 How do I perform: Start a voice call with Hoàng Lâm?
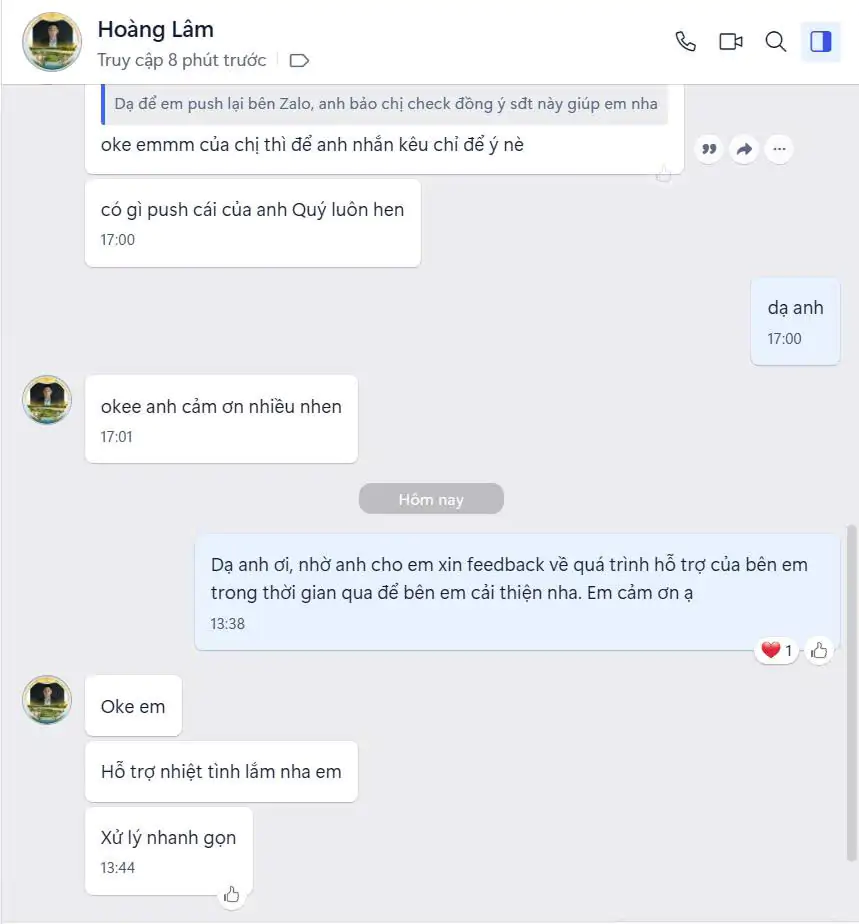pos(685,41)
